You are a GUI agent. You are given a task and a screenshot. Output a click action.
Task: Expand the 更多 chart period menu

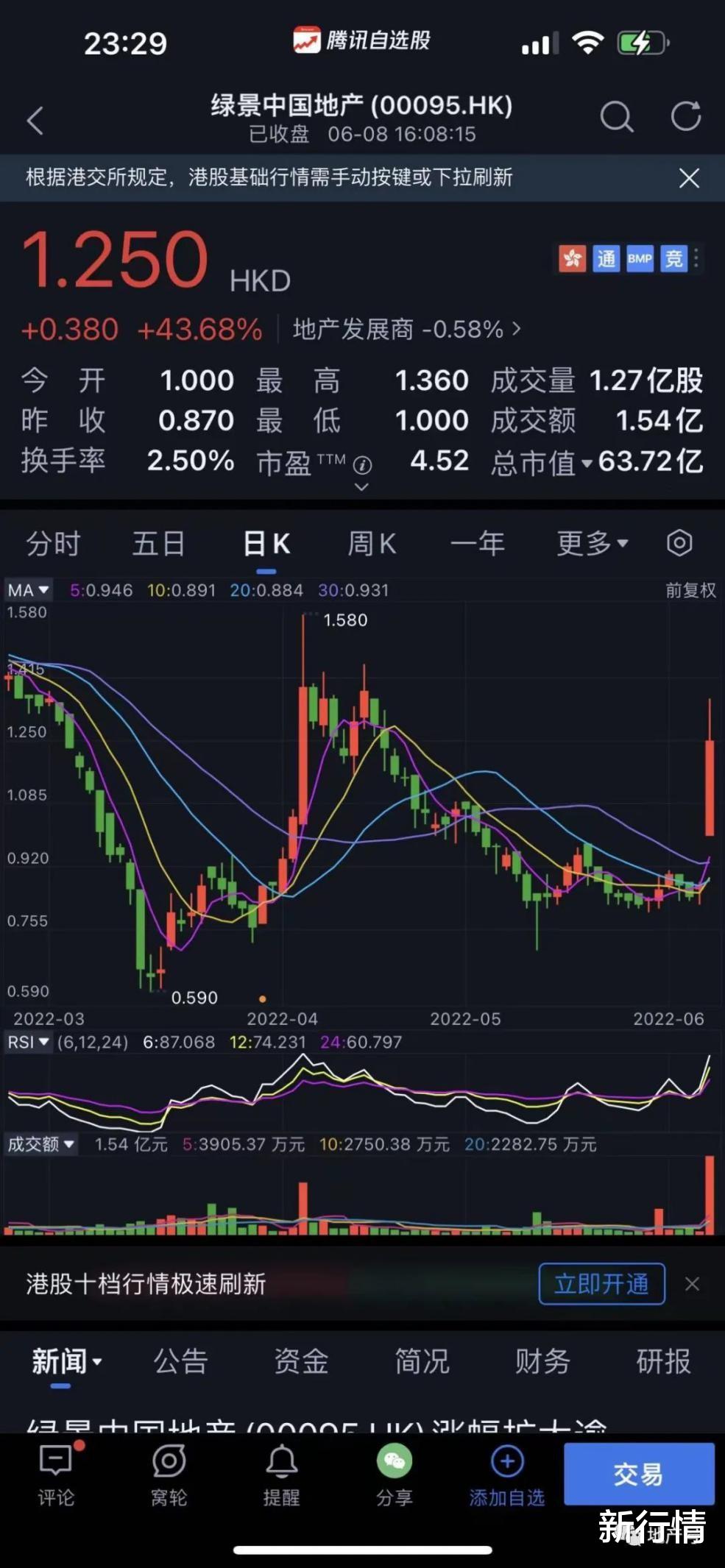pos(590,543)
